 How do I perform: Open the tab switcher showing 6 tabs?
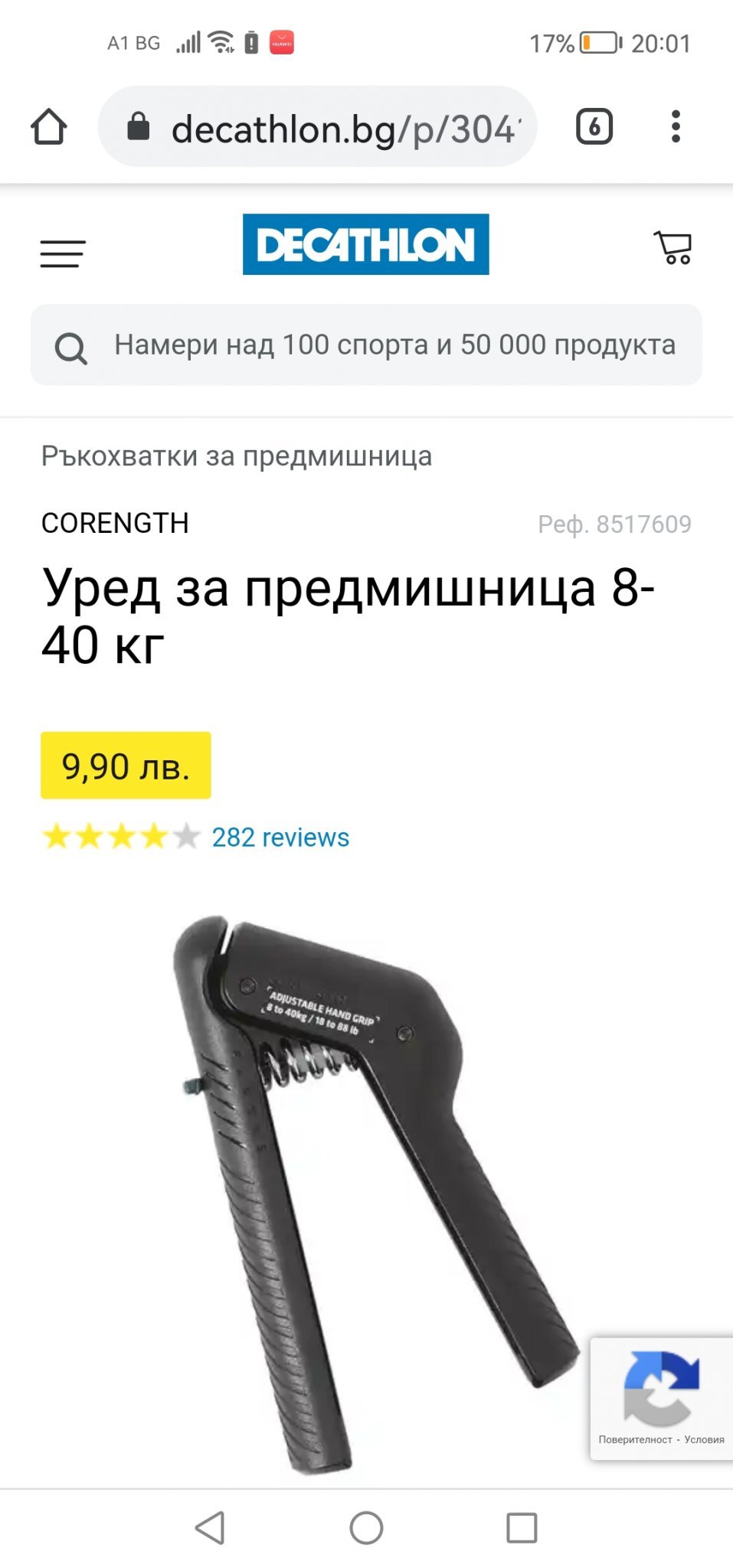(594, 126)
